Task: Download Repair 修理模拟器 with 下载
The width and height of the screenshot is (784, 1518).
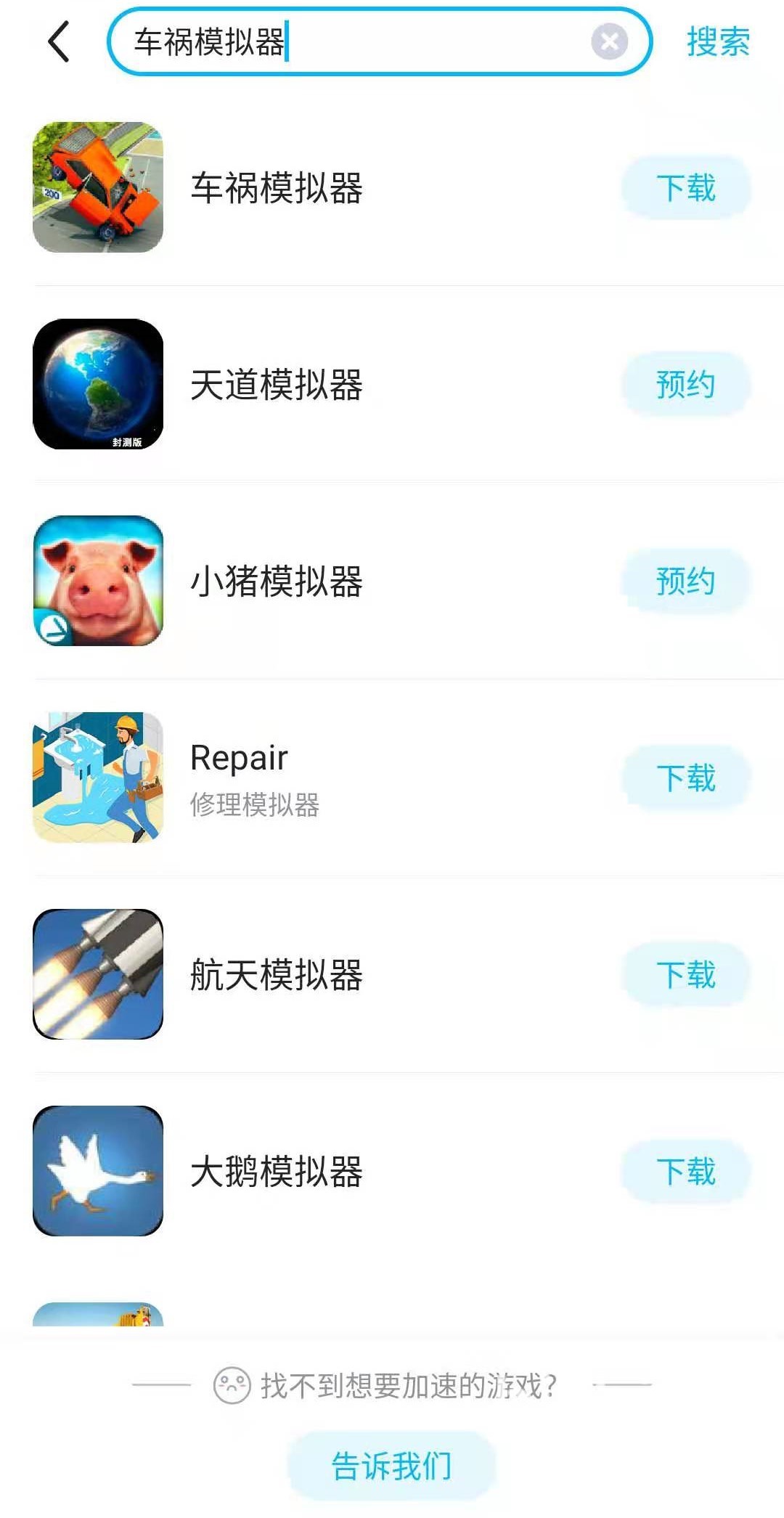Action: (x=685, y=778)
